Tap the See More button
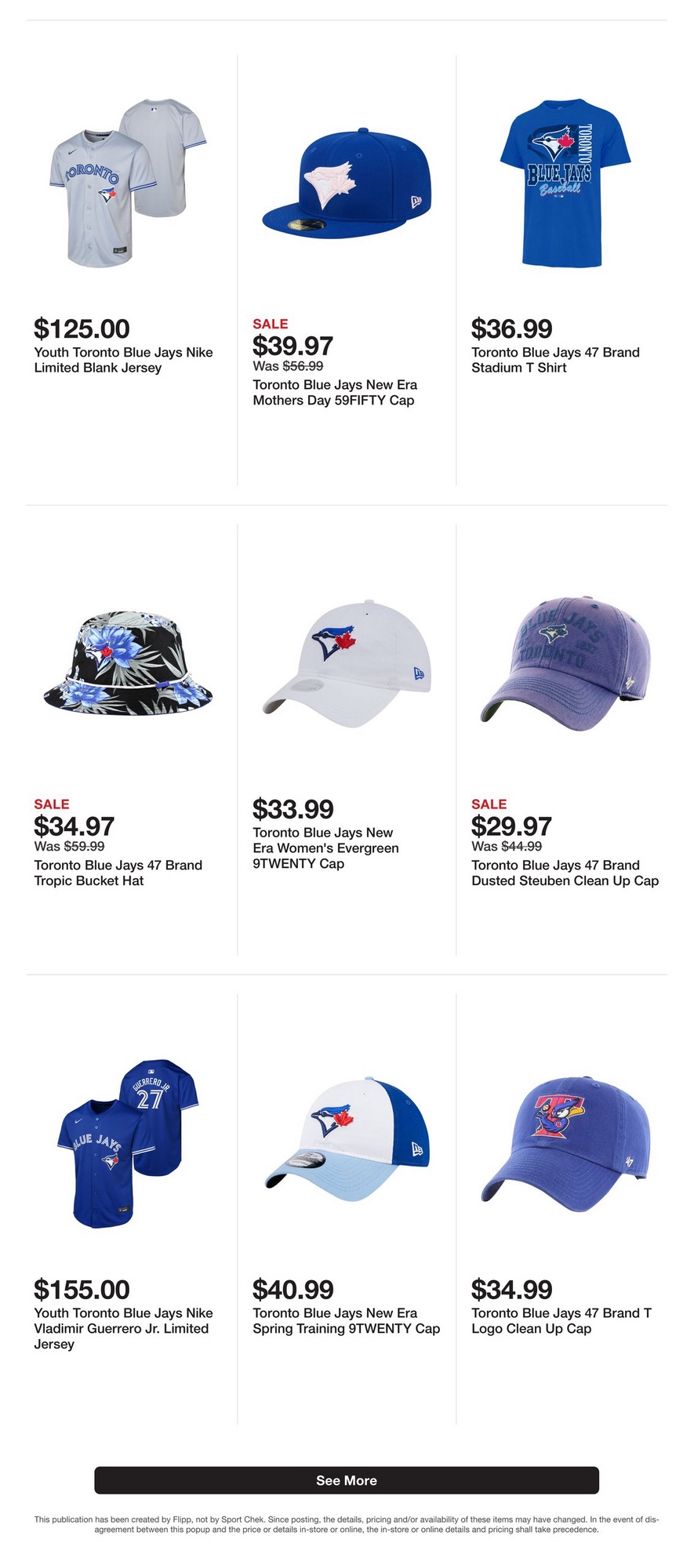694x1568 pixels. (x=347, y=1480)
